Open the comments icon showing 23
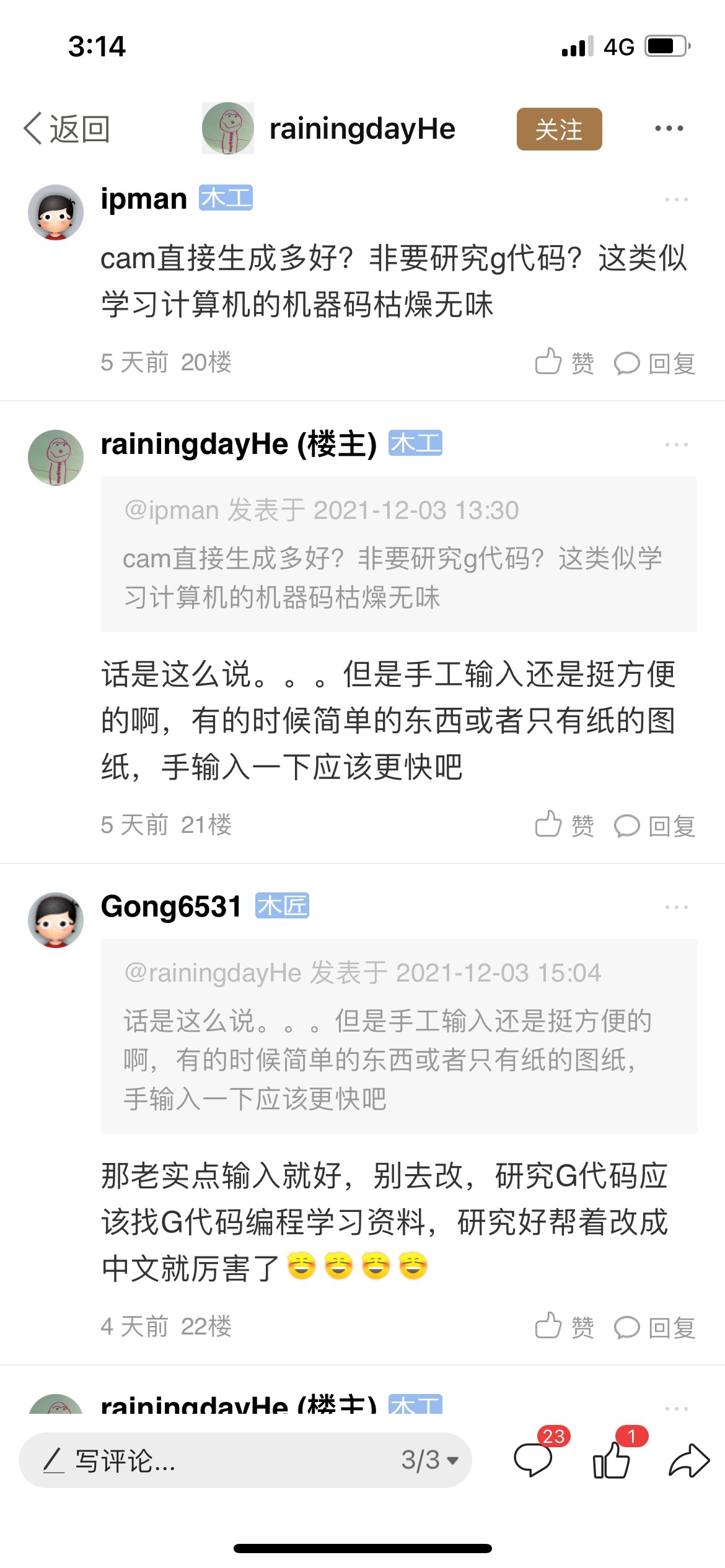 (534, 1459)
